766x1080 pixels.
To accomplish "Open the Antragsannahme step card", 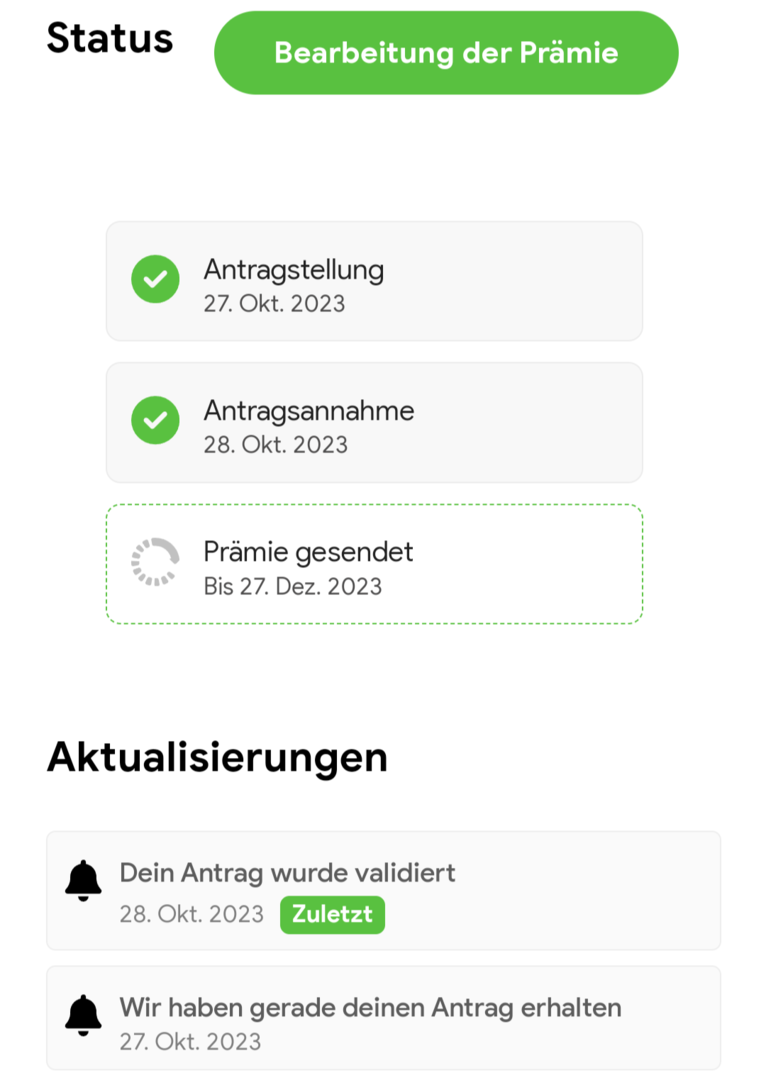I will pyautogui.click(x=374, y=422).
